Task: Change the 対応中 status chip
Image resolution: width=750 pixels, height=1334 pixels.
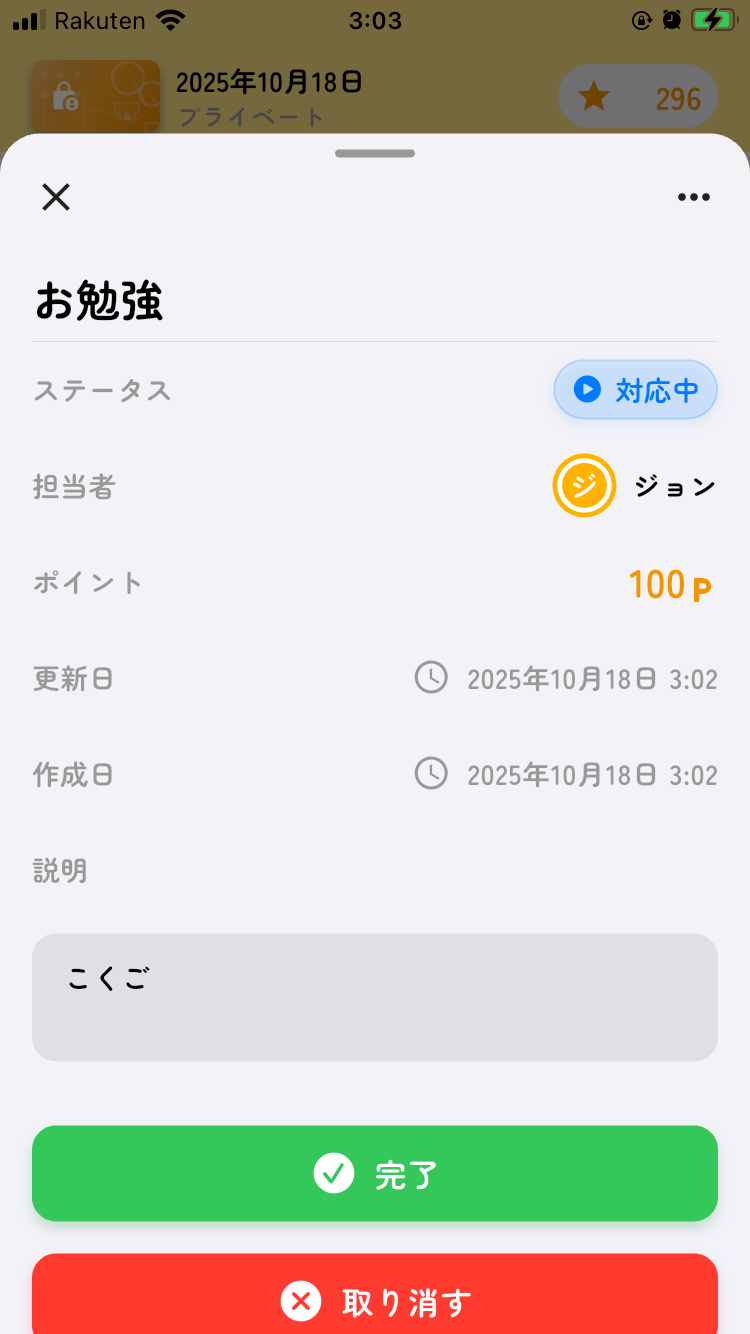Action: (x=636, y=390)
